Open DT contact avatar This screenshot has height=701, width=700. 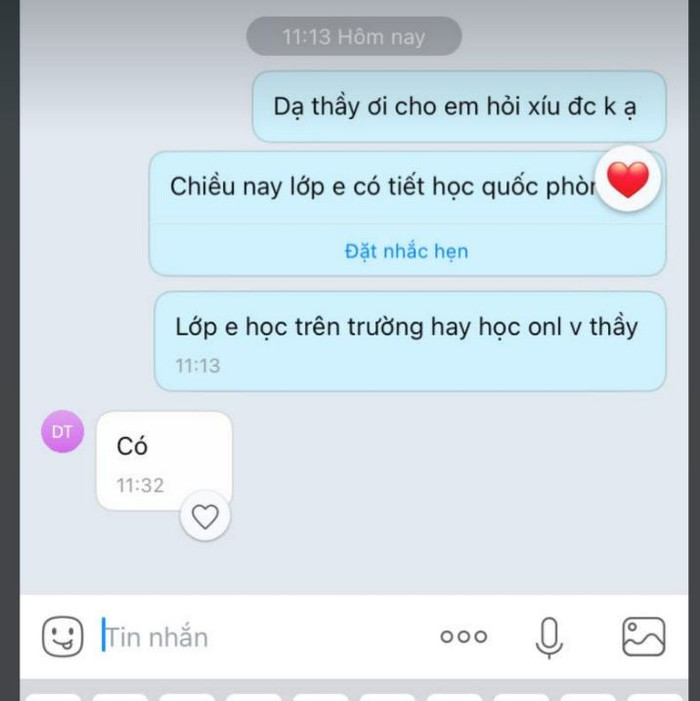coord(62,432)
